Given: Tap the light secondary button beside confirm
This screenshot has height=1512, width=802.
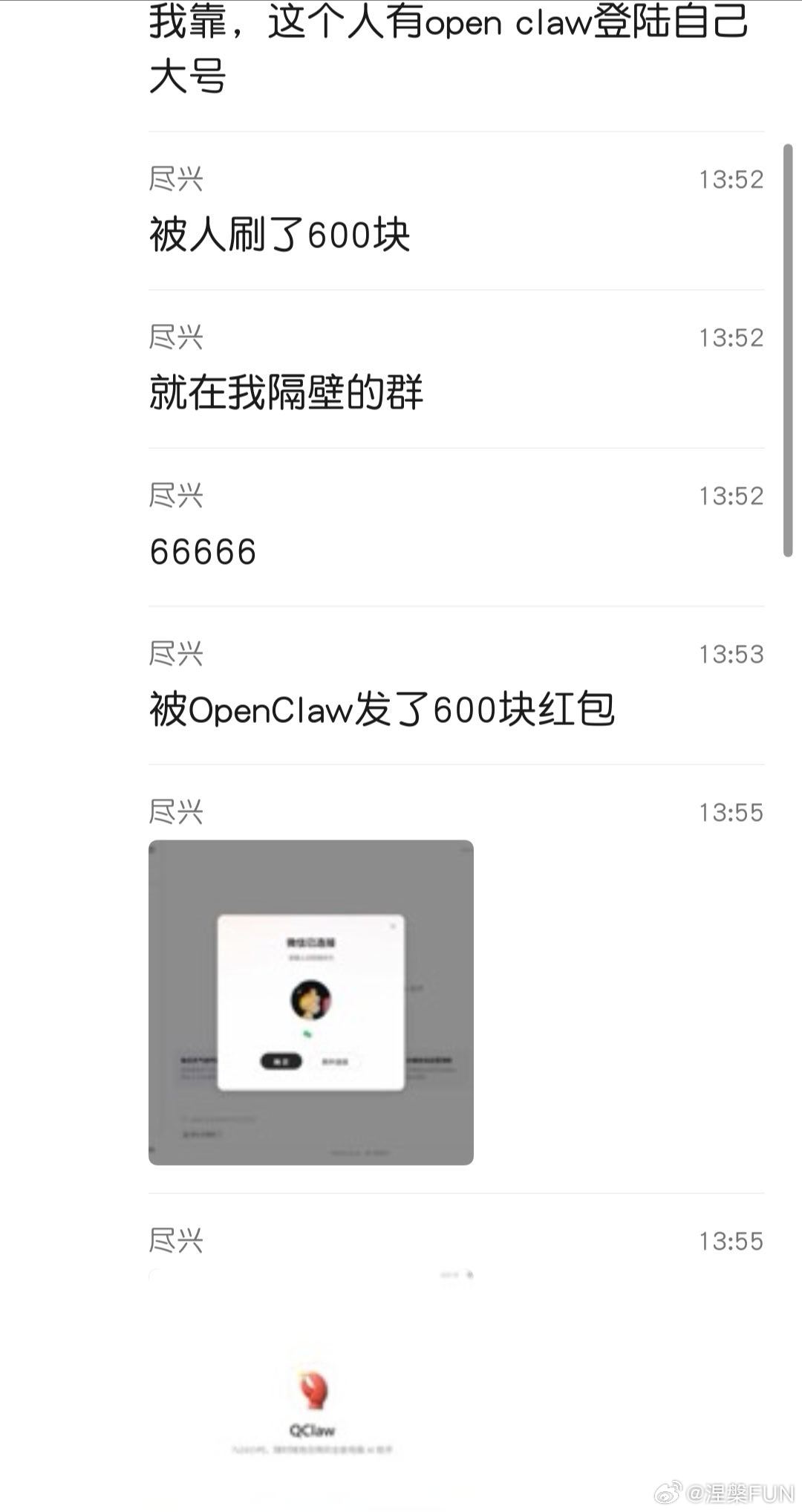Looking at the screenshot, I should click(336, 1062).
